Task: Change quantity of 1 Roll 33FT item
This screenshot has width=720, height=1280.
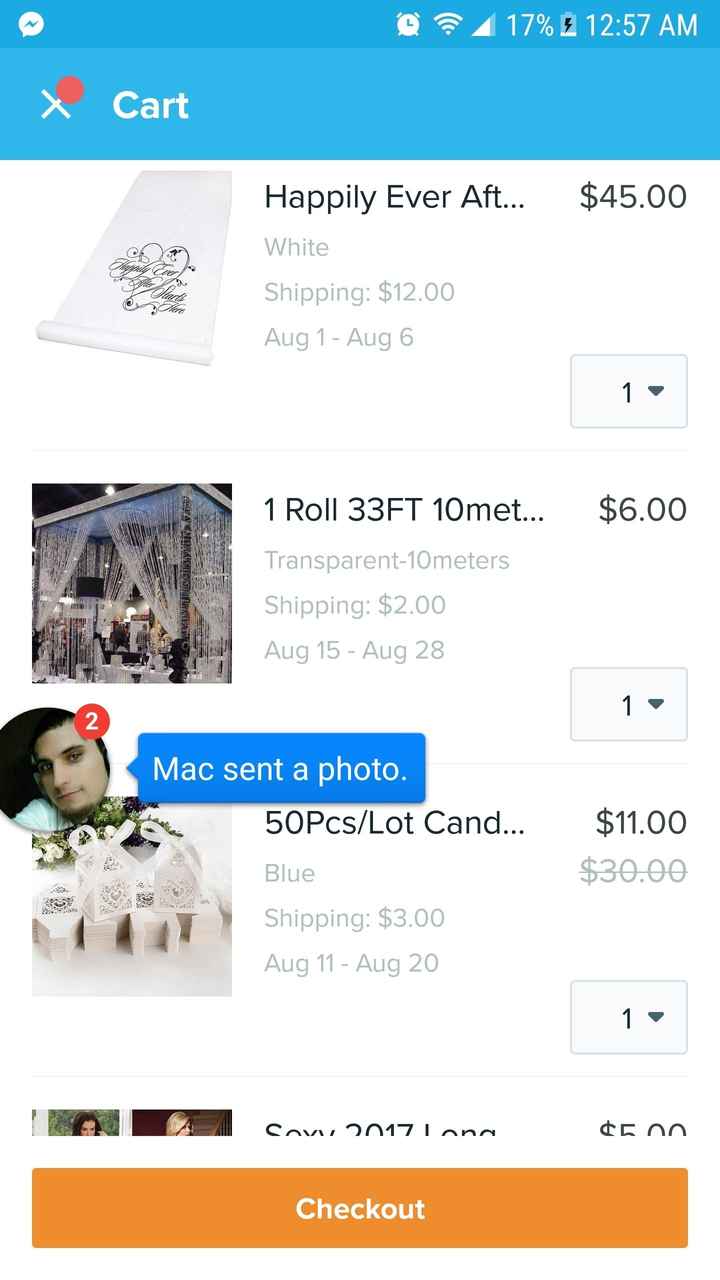Action: (x=628, y=704)
